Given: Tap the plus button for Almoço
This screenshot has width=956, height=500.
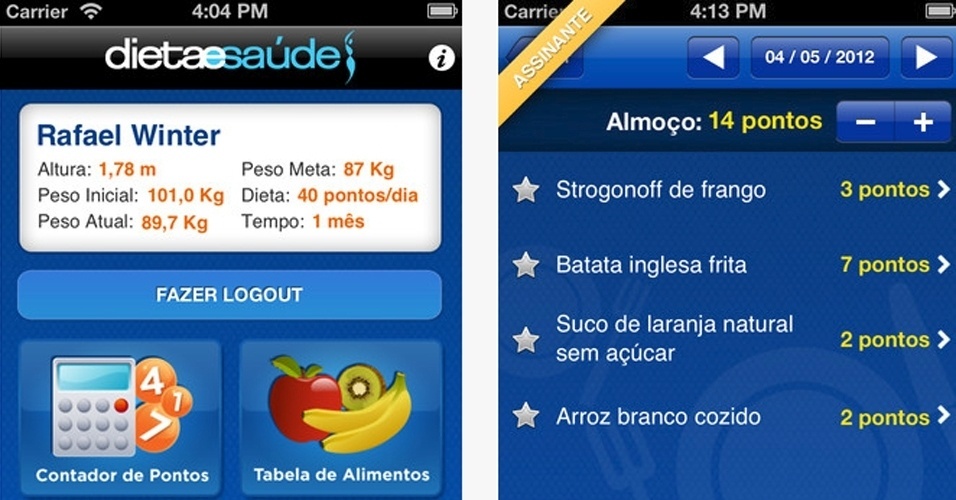Looking at the screenshot, I should click(922, 123).
